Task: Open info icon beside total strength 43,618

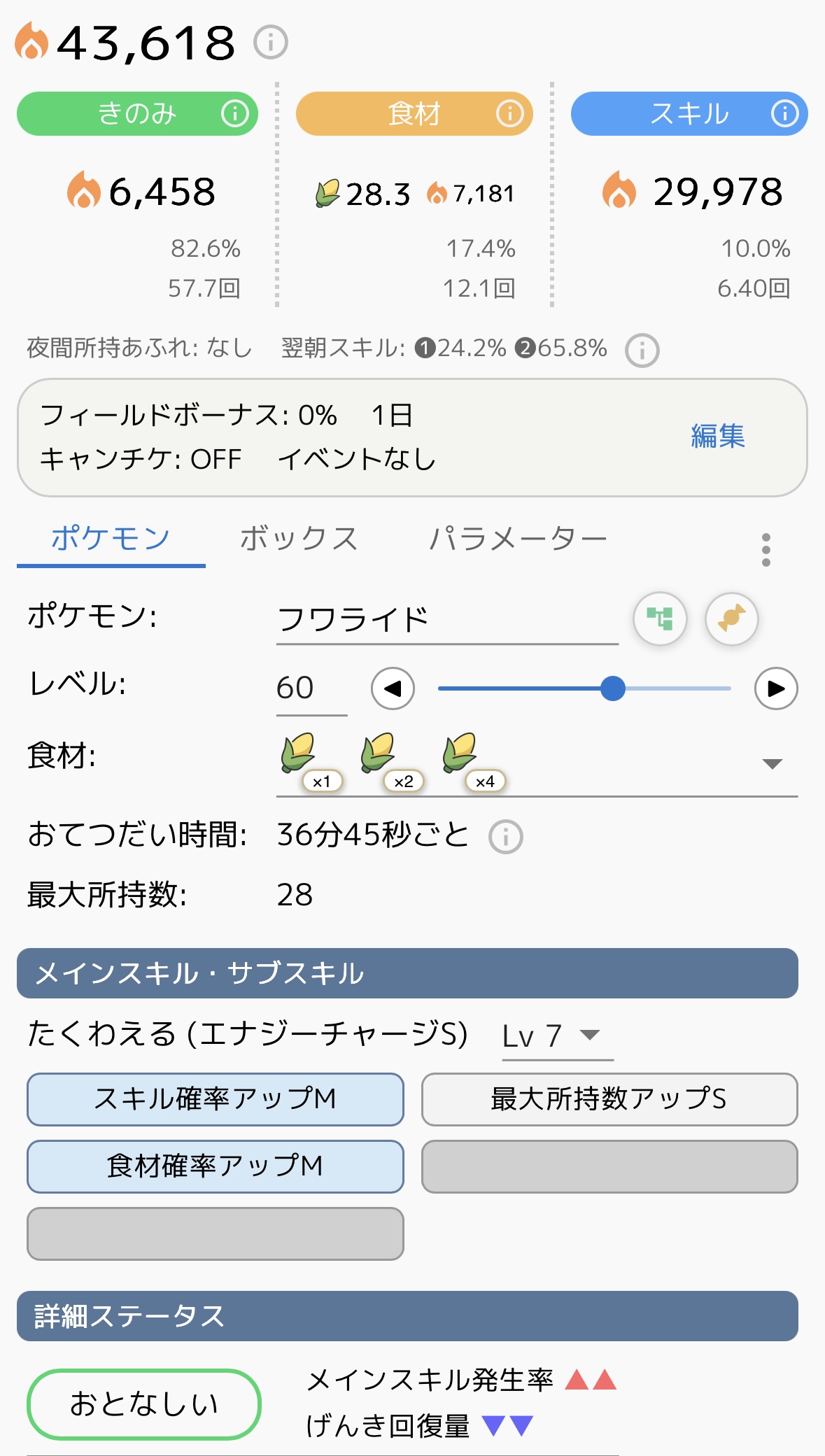Action: point(271,42)
